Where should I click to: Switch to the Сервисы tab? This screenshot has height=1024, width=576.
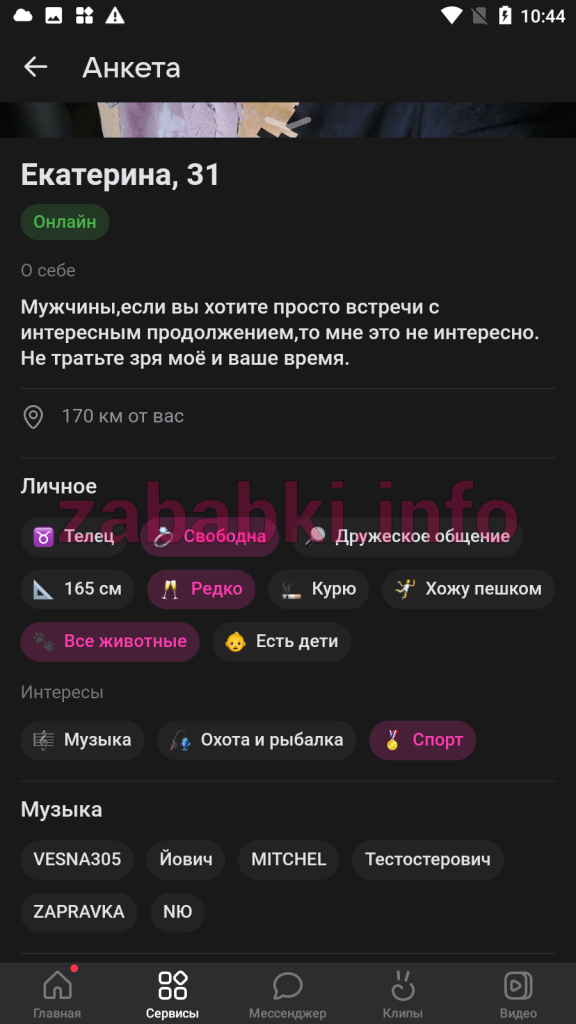point(172,994)
